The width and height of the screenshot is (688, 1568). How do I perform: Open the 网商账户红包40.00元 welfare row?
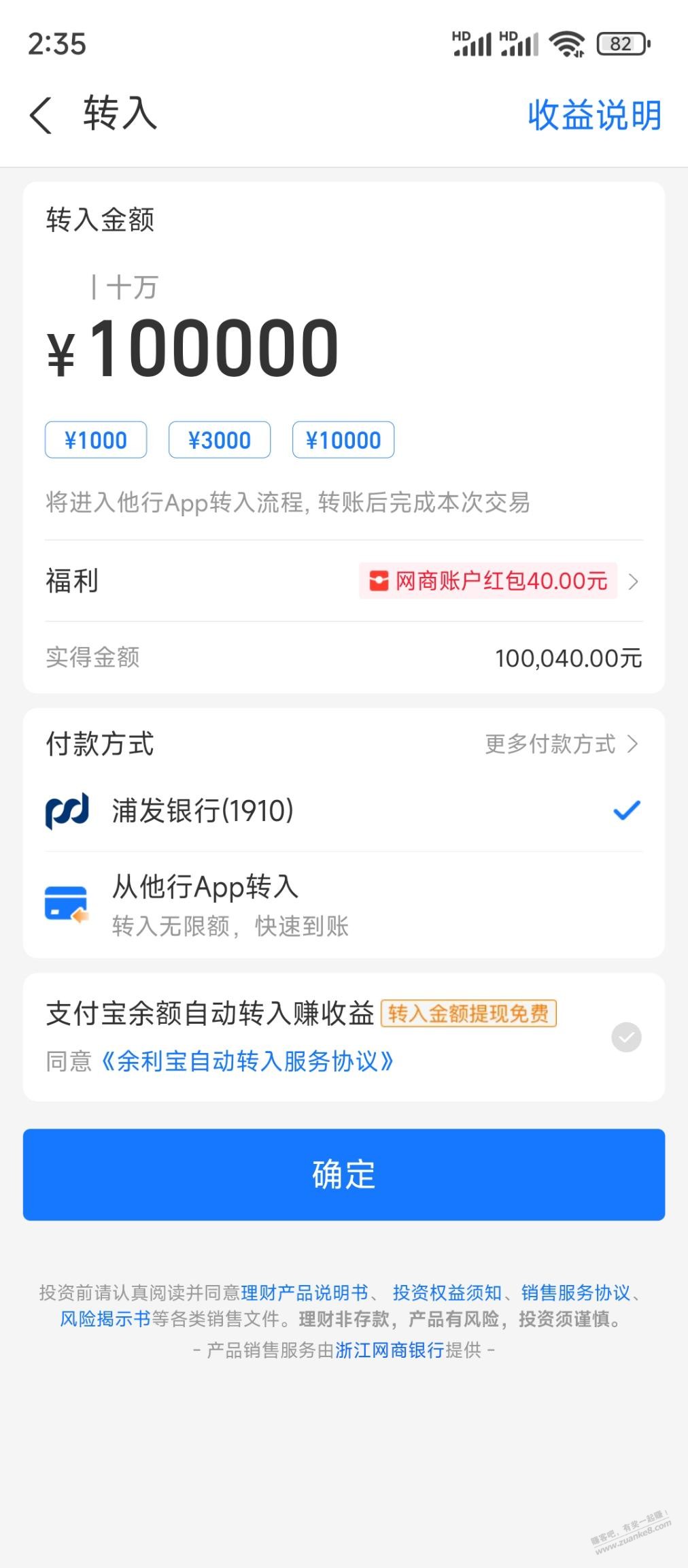[500, 582]
